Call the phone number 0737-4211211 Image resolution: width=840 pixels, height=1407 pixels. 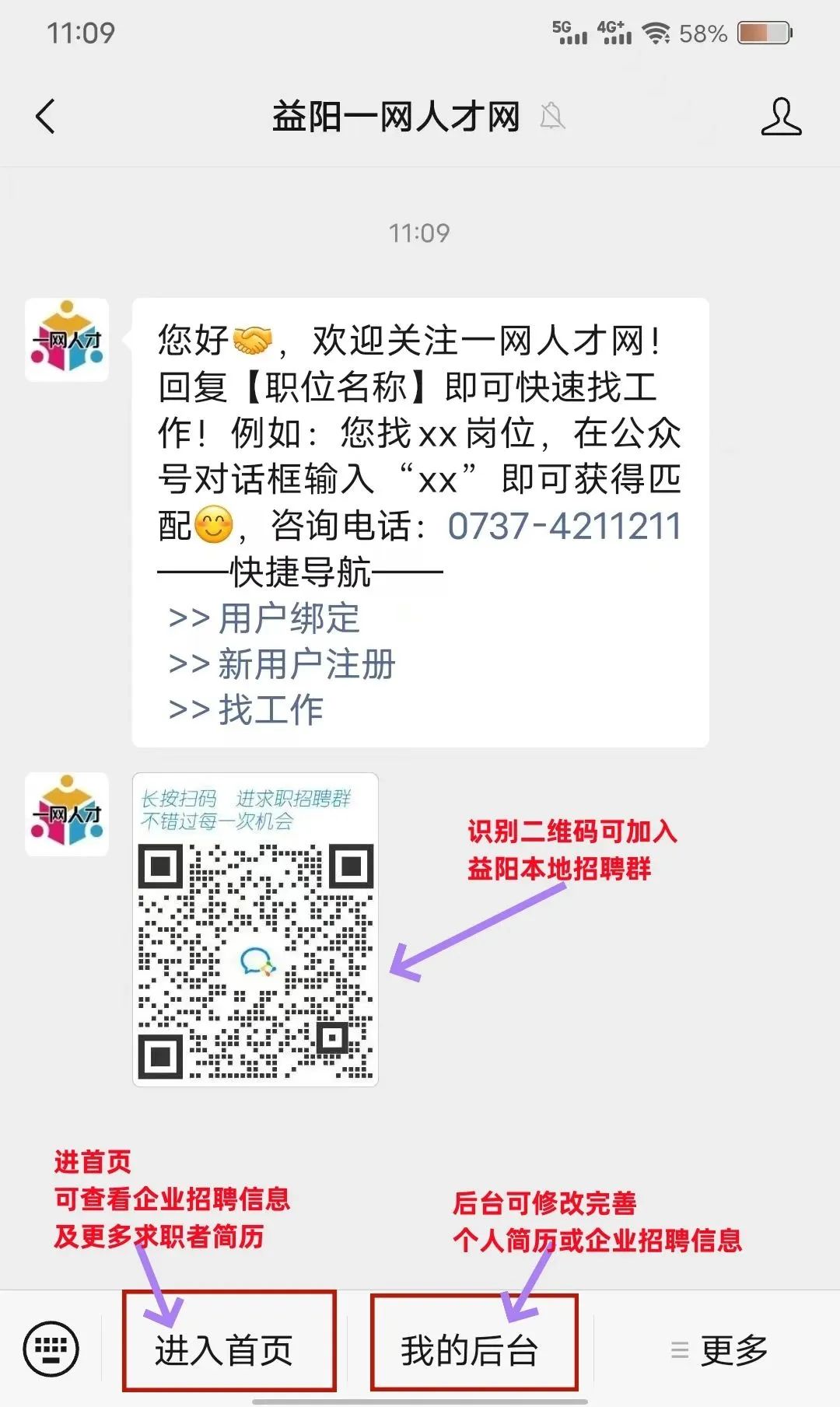click(564, 527)
